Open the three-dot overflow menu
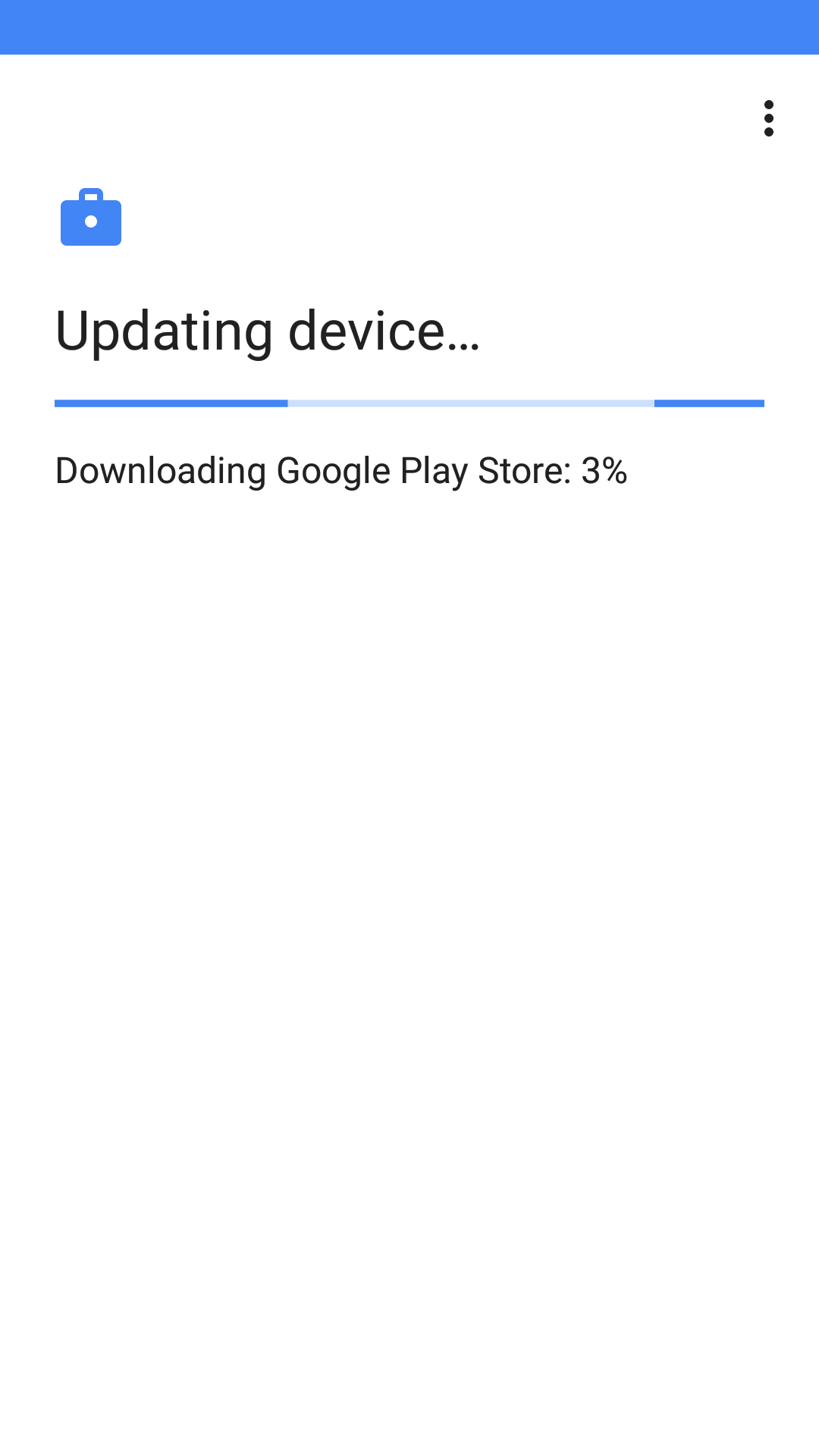The width and height of the screenshot is (819, 1456). point(769,118)
